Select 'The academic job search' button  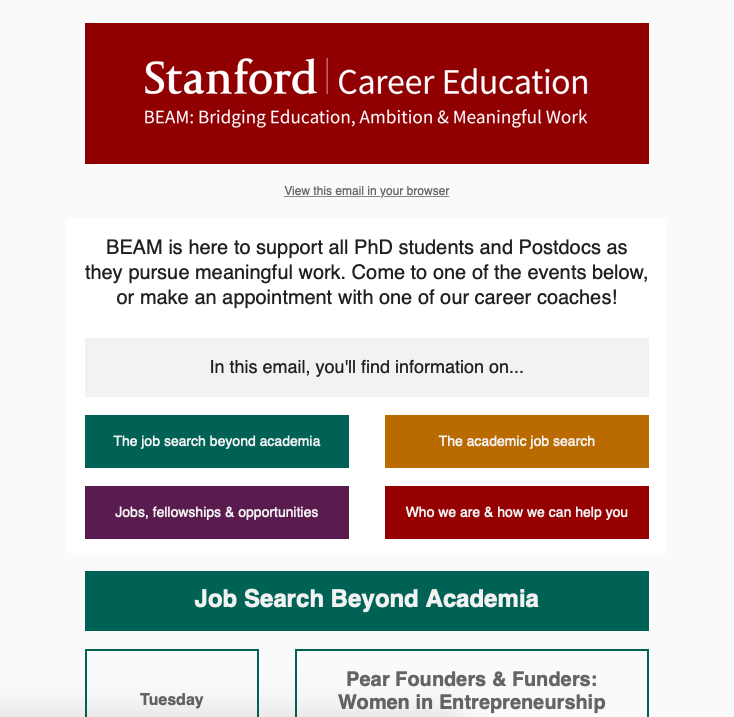coord(516,441)
